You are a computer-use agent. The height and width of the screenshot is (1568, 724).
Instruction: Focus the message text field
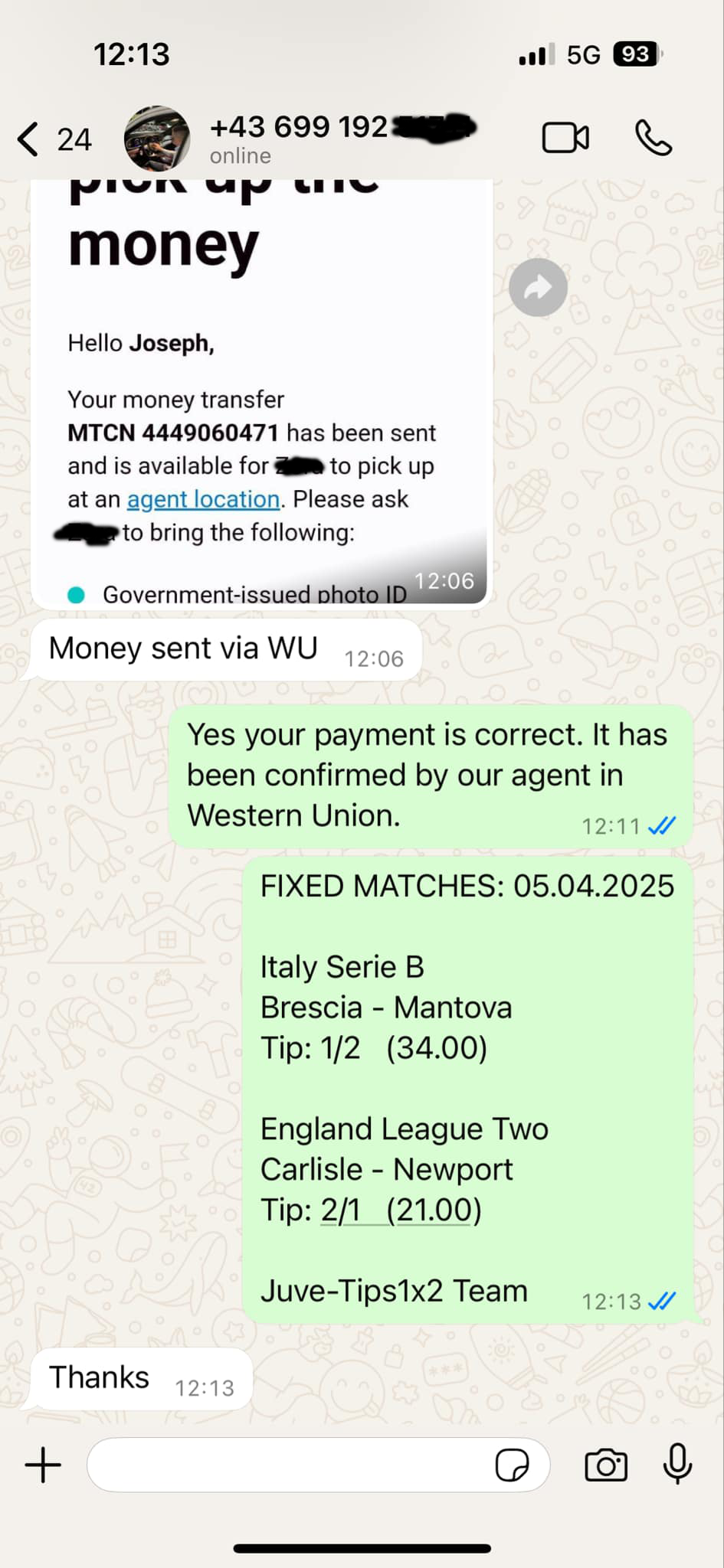291,1465
